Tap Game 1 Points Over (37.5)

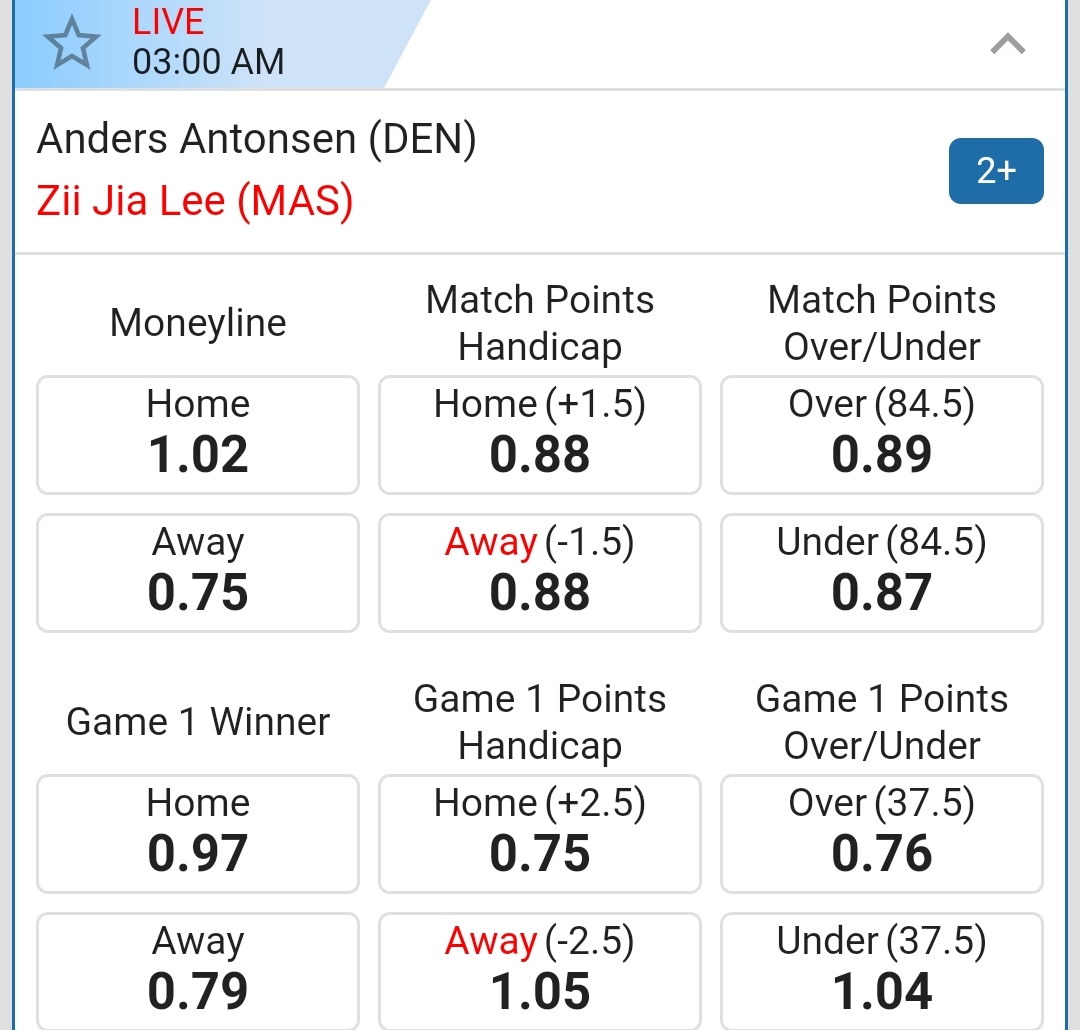[x=881, y=833]
